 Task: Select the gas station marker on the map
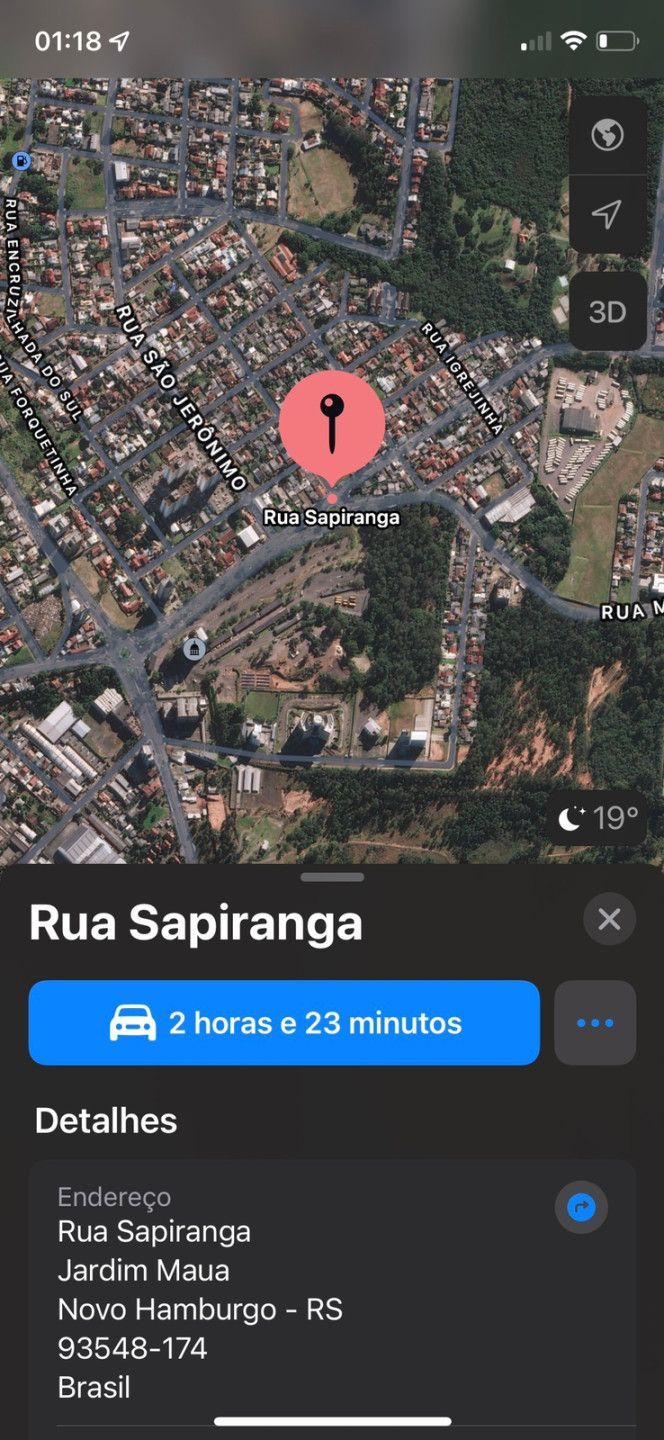point(21,160)
